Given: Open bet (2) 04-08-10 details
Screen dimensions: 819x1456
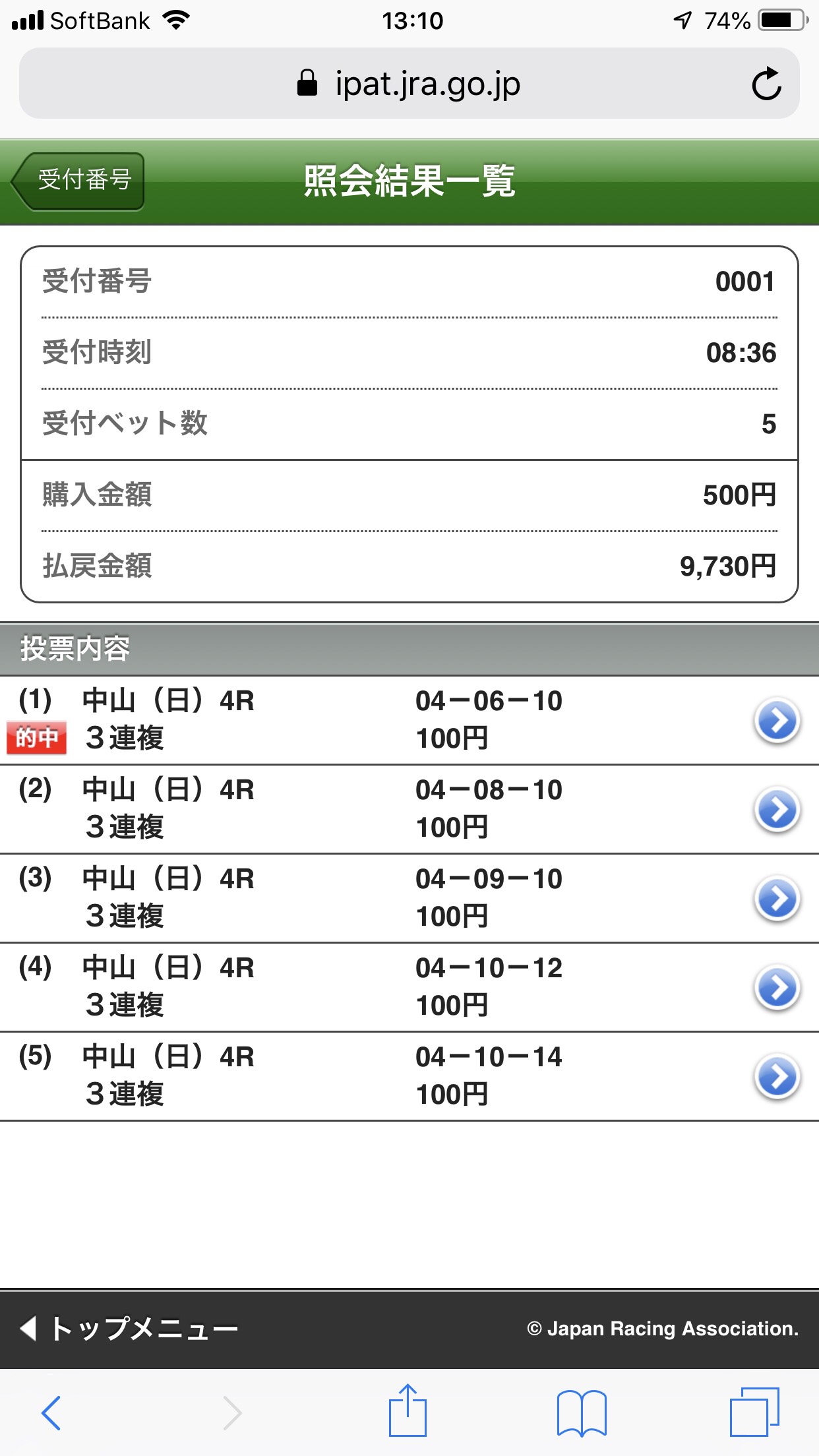Looking at the screenshot, I should tap(777, 810).
